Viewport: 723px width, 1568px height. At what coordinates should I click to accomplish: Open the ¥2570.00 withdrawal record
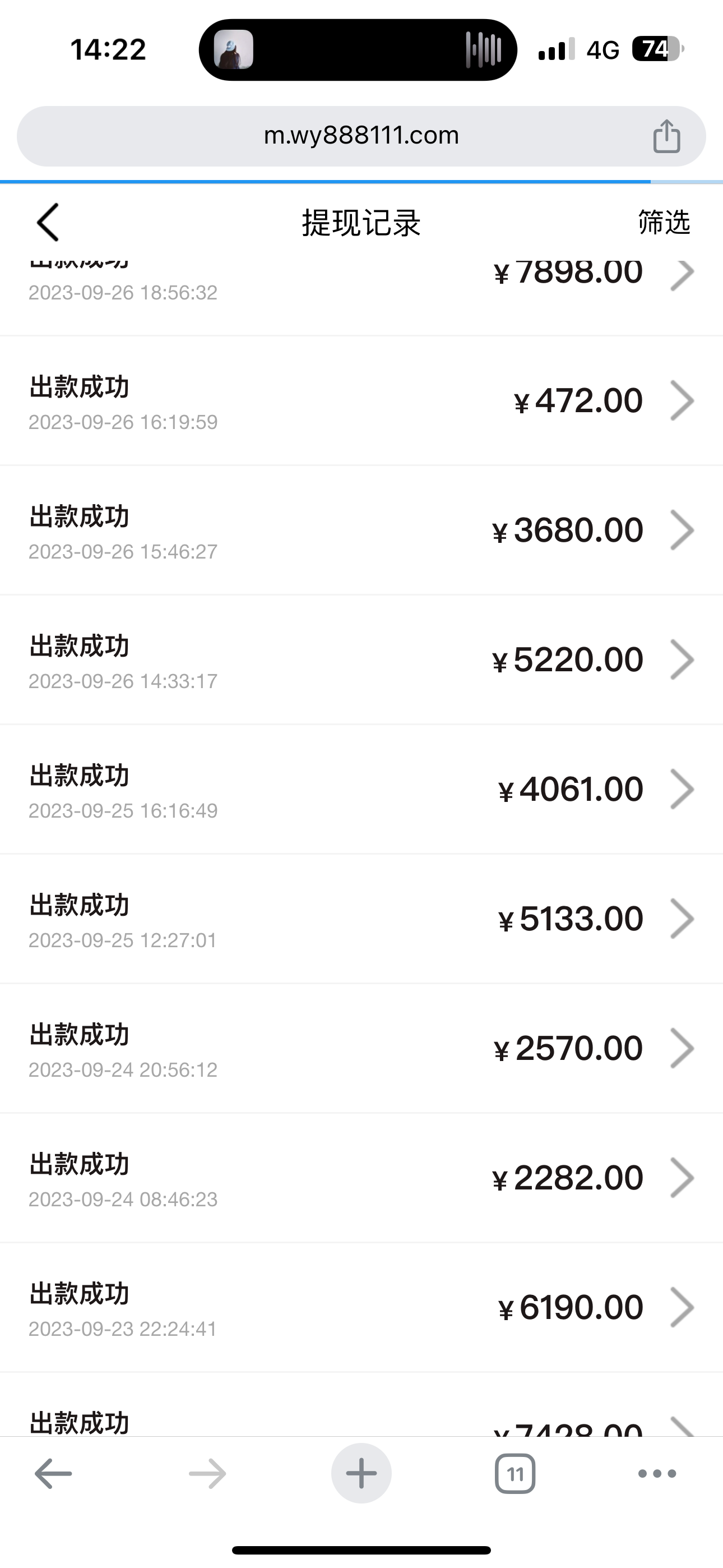(361, 1049)
